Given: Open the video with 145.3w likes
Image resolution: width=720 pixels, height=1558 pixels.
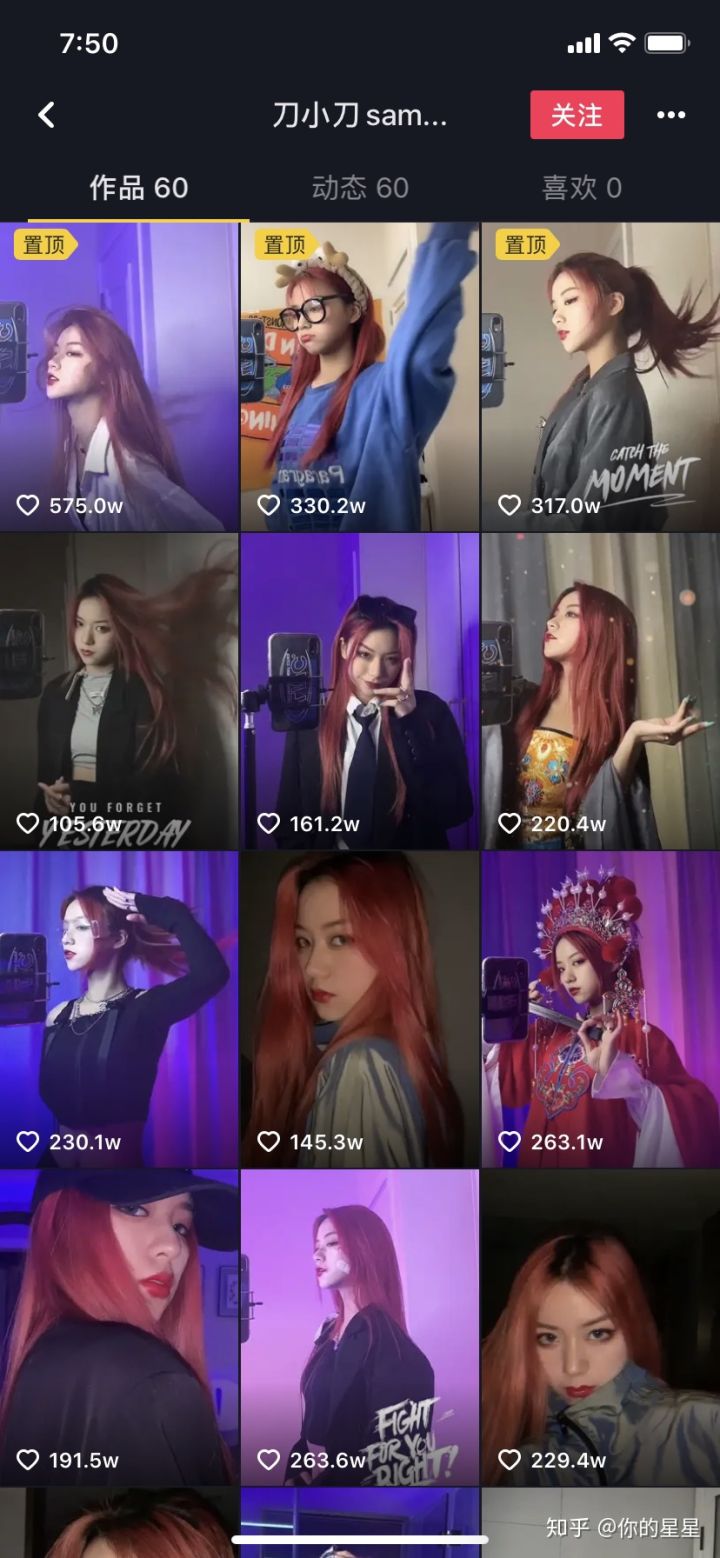Looking at the screenshot, I should click(x=360, y=1009).
